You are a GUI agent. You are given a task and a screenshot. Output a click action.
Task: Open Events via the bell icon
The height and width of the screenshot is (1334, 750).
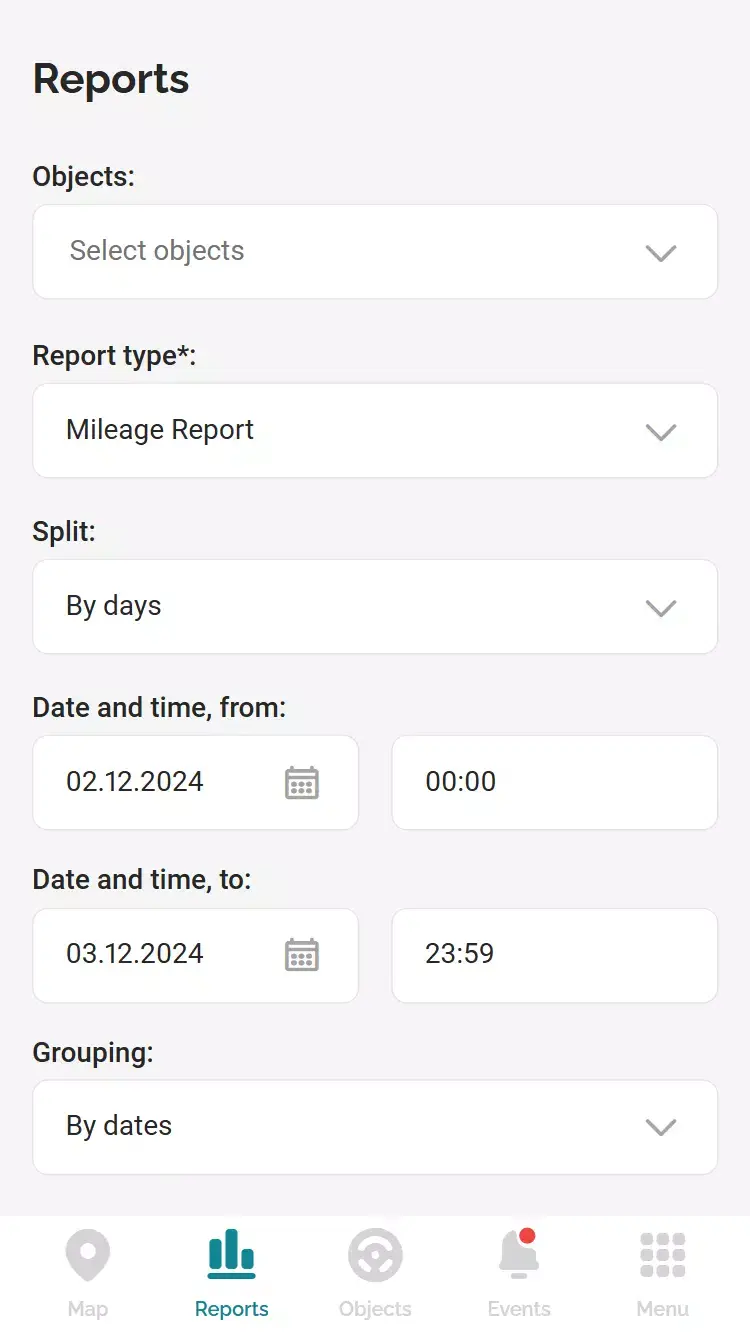pos(519,1256)
